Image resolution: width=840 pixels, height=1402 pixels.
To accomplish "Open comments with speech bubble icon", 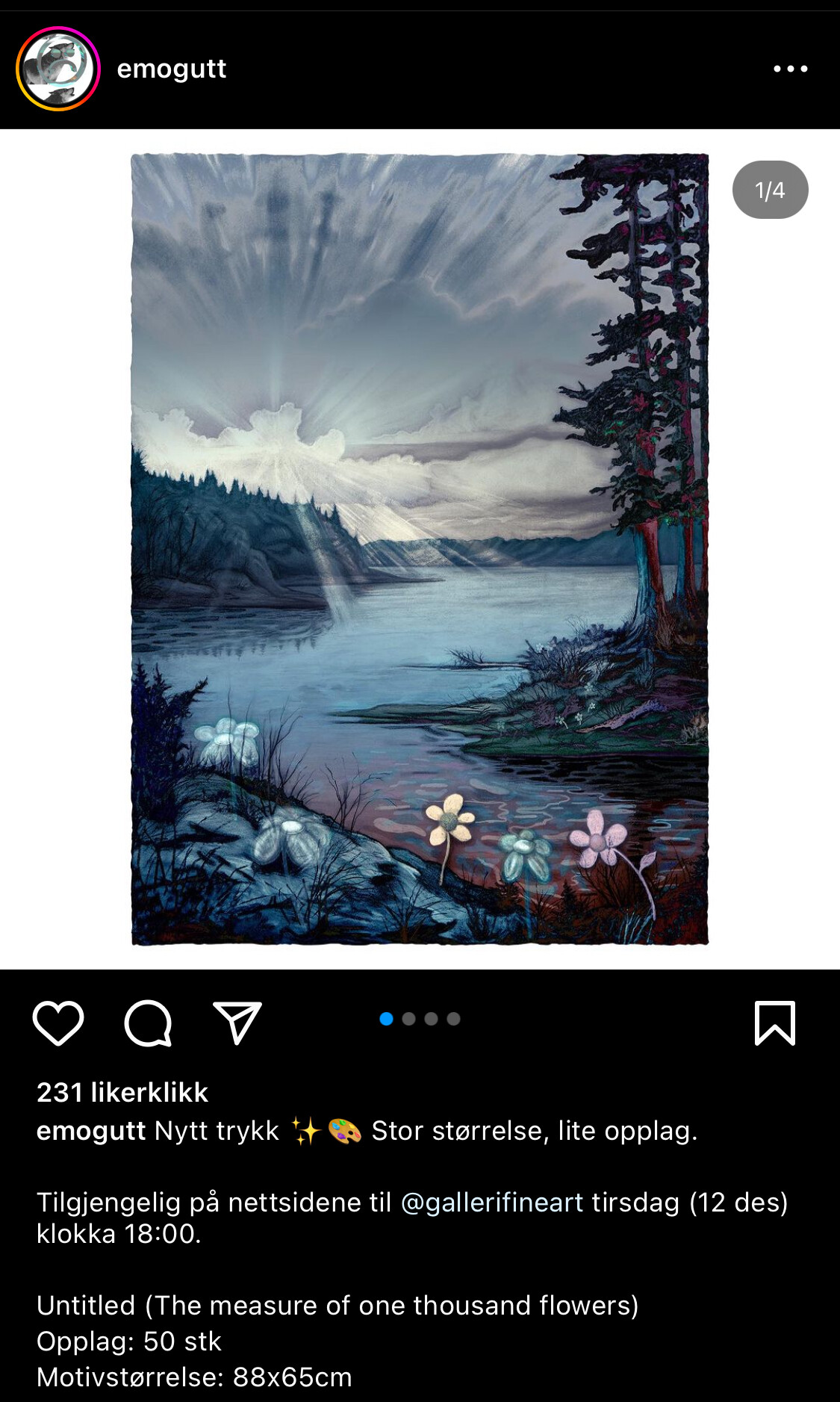I will pos(148,1023).
